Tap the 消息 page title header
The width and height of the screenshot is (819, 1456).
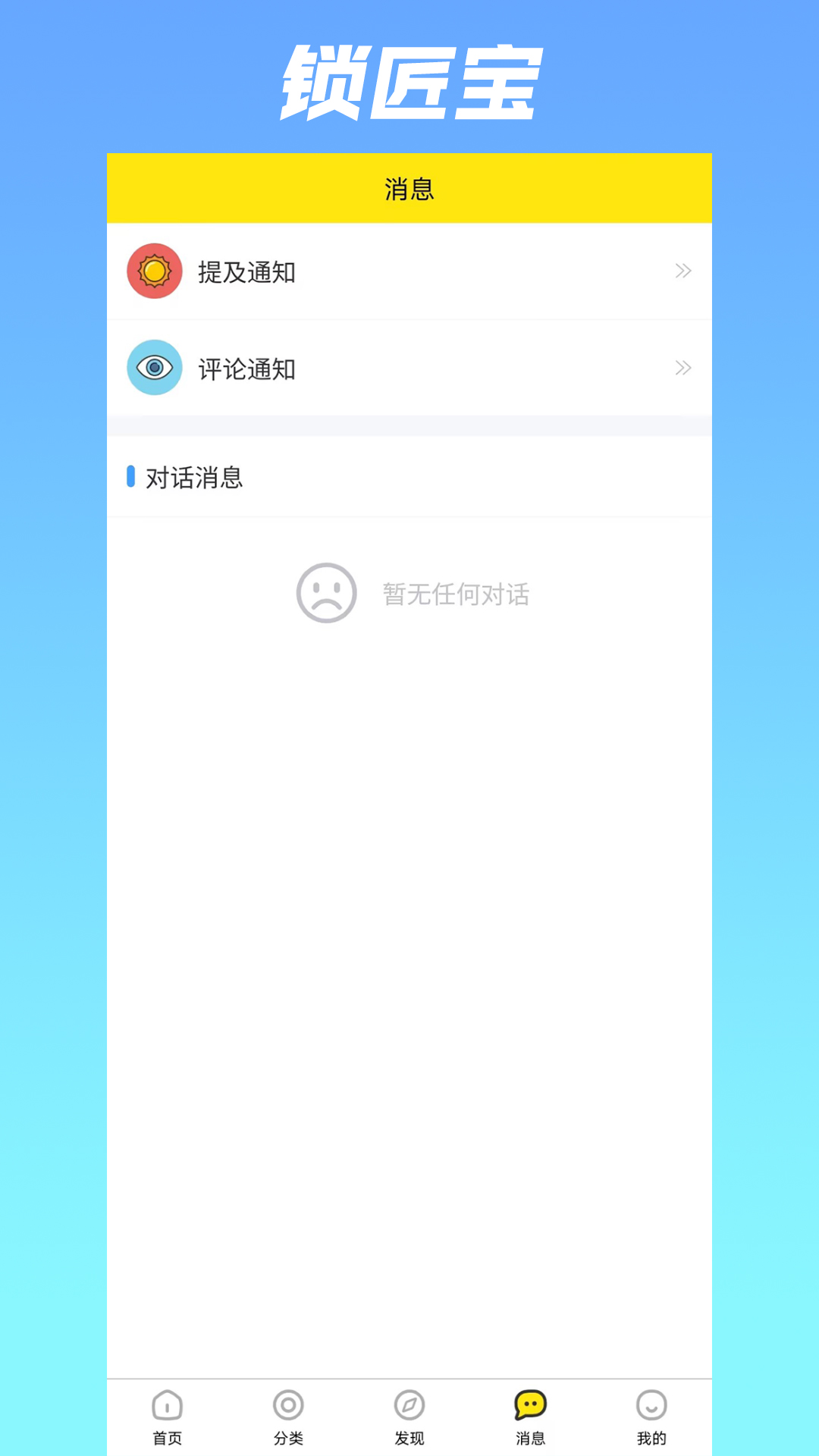409,188
